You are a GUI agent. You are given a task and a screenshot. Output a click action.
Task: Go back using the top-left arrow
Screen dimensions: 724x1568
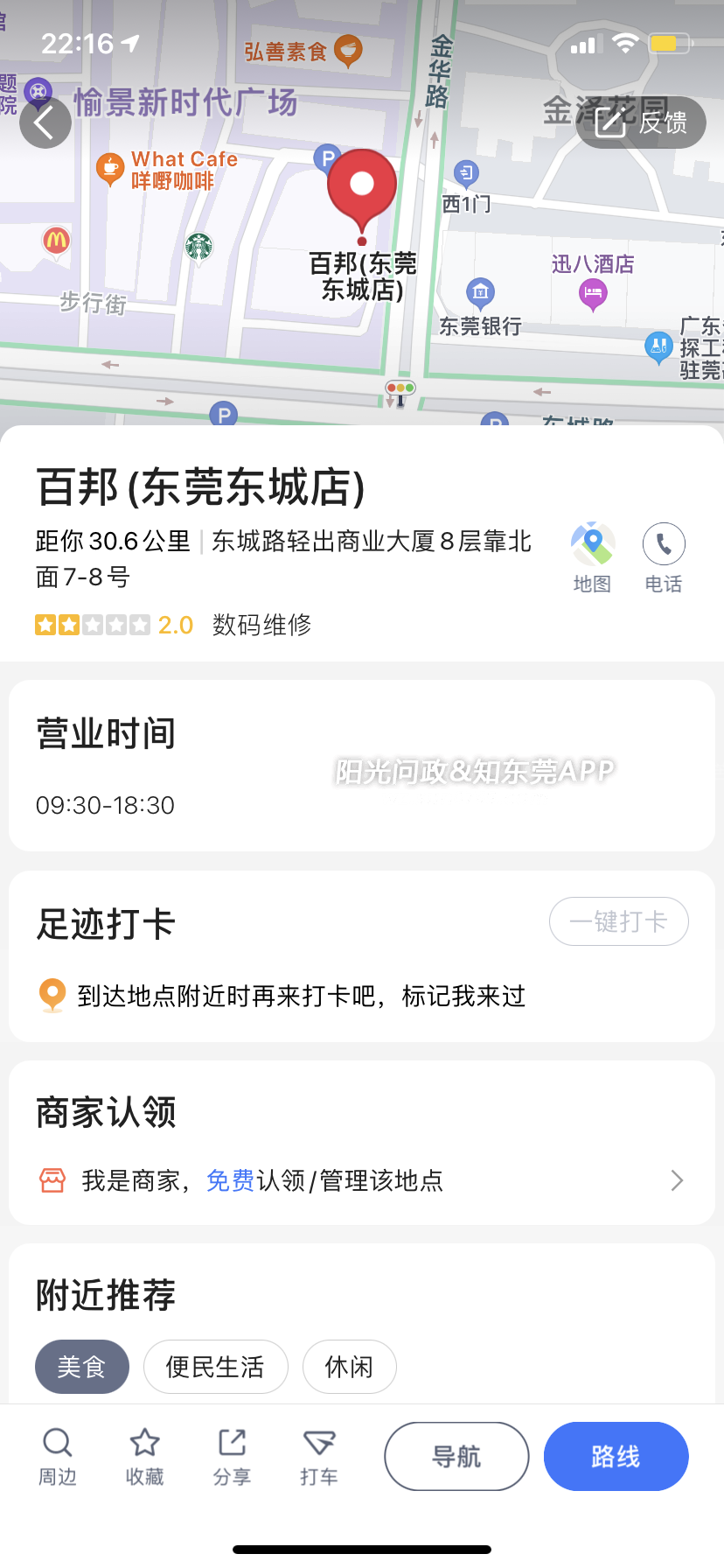click(x=45, y=122)
